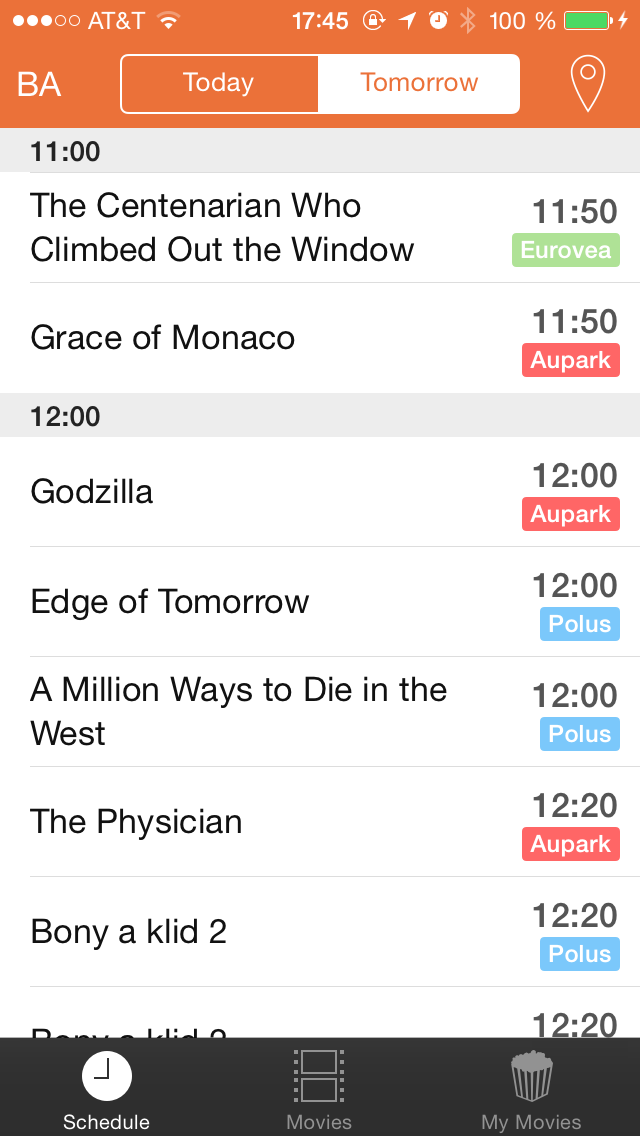This screenshot has width=640, height=1136.
Task: Open Edge of Tomorrow at Polus
Action: (x=320, y=602)
